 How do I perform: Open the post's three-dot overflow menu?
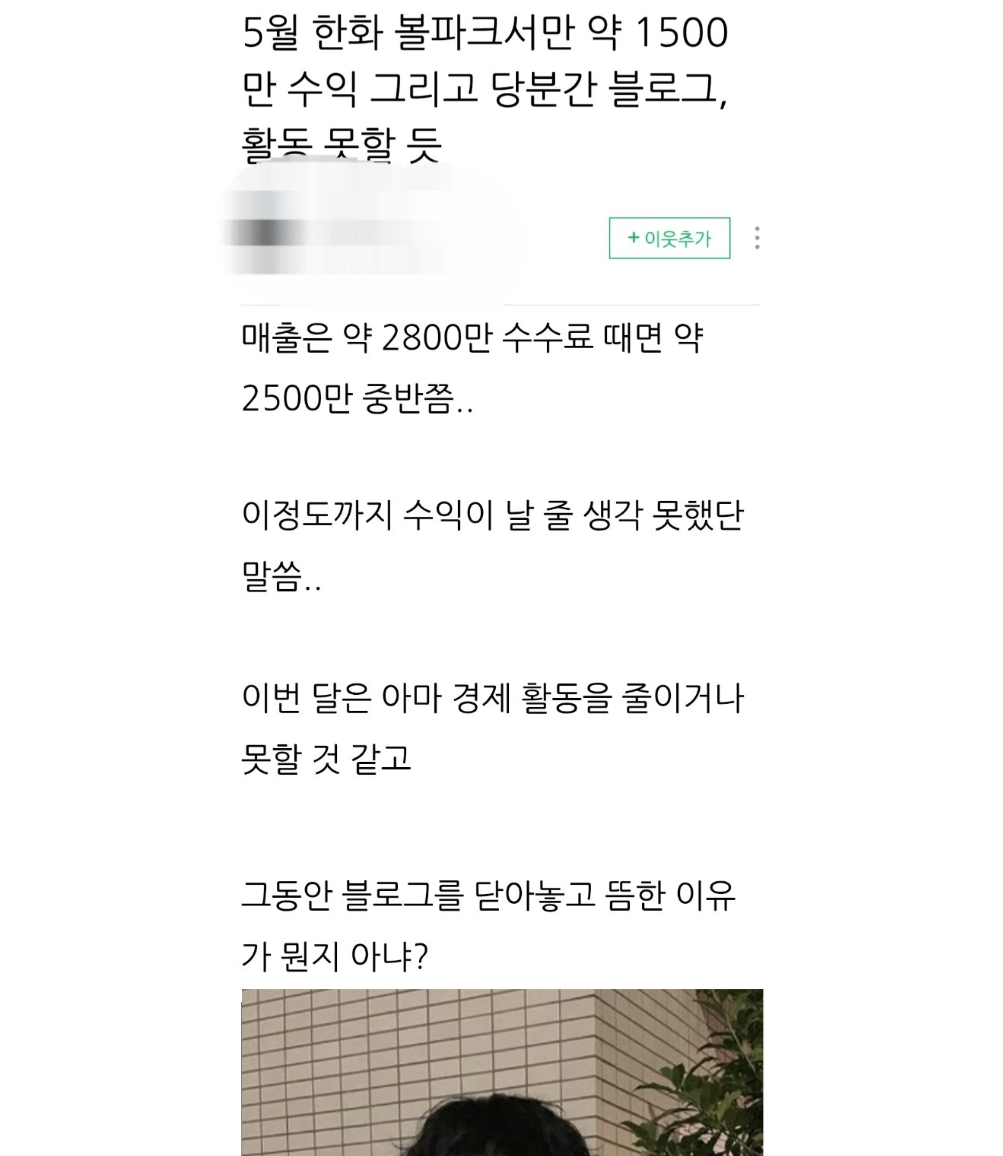(757, 238)
